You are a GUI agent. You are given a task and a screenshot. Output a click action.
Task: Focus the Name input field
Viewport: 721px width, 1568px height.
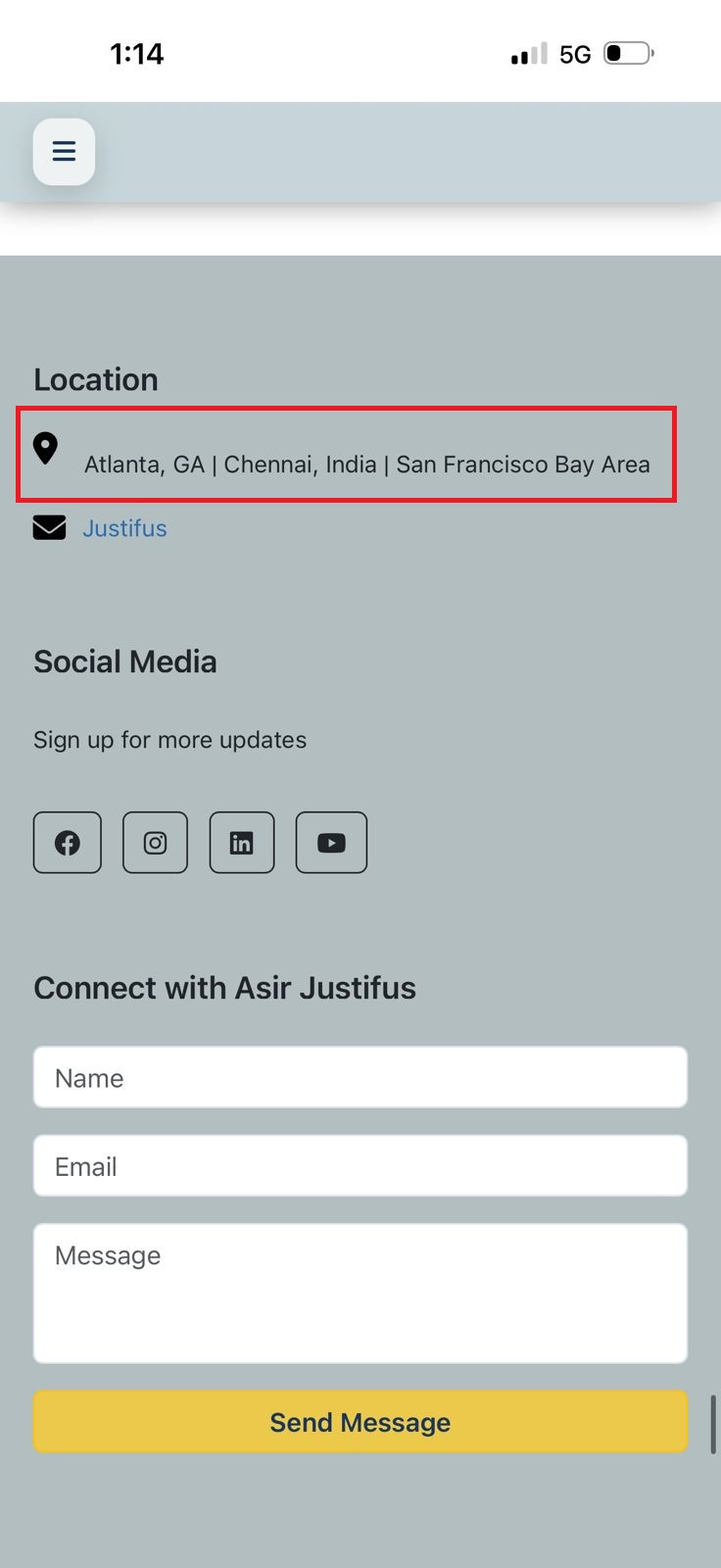click(x=360, y=1078)
